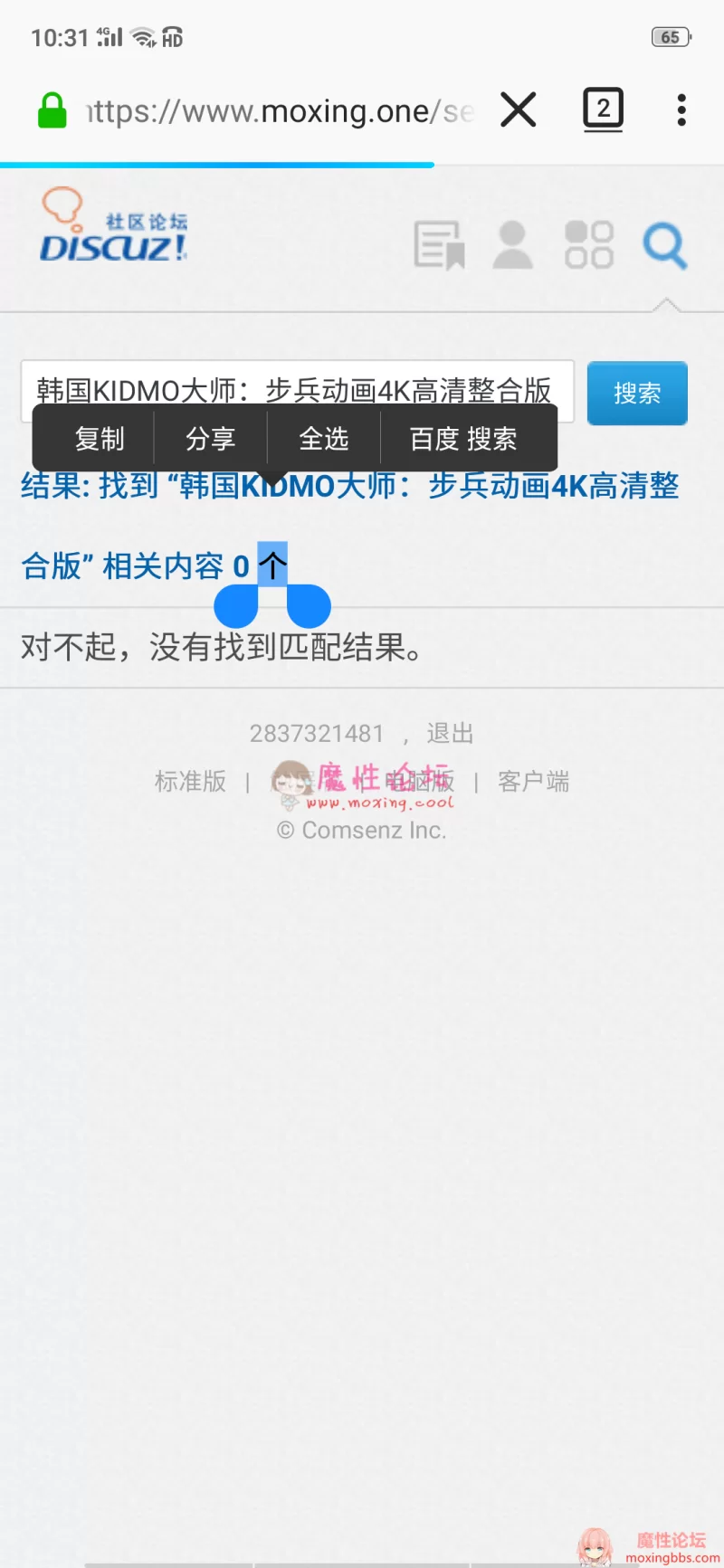Open the browser tab switcher
Screen dimensions: 724x1568
click(603, 110)
